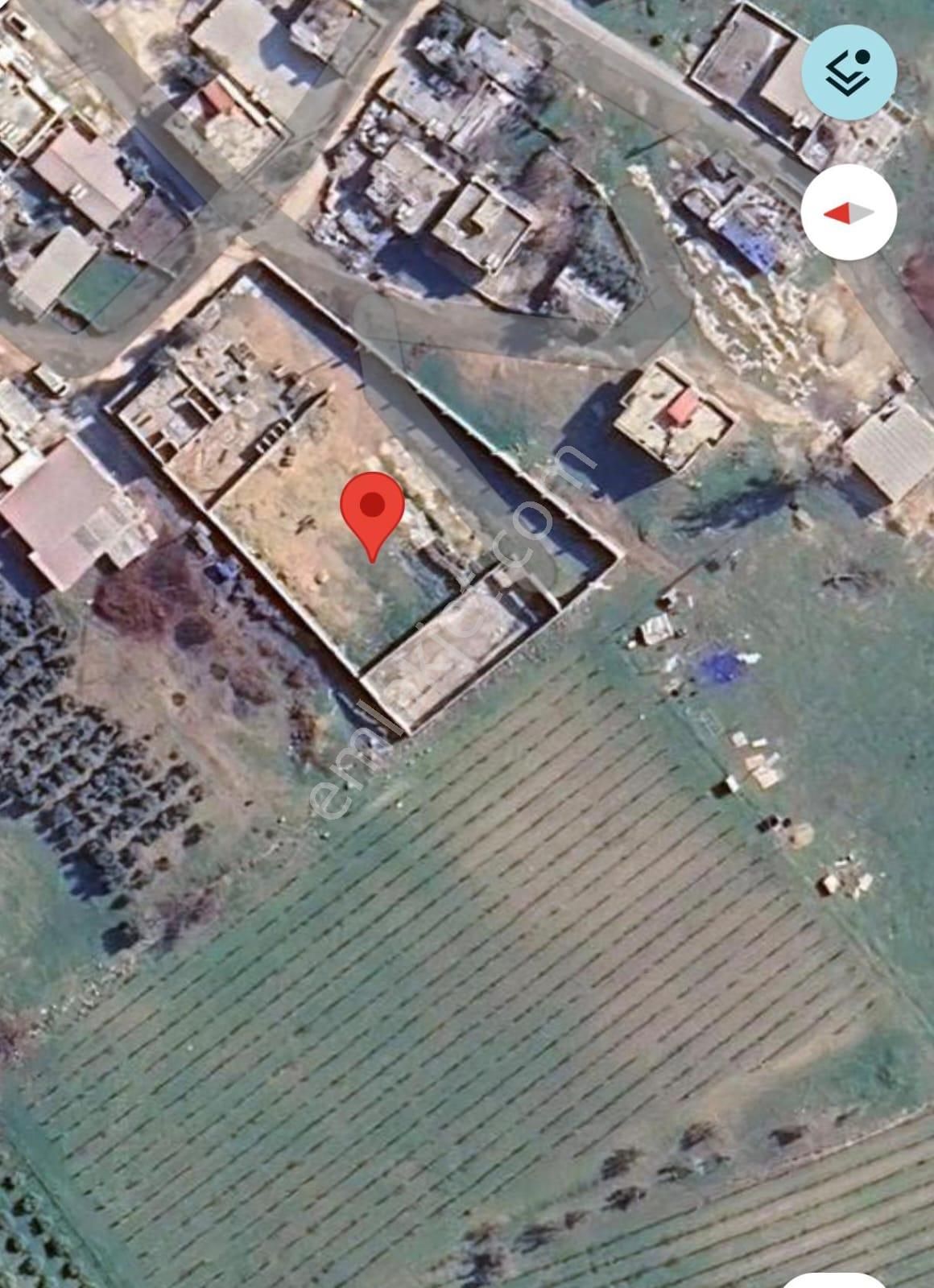Select the red dropped location pin
The image size is (934, 1288).
point(371,511)
